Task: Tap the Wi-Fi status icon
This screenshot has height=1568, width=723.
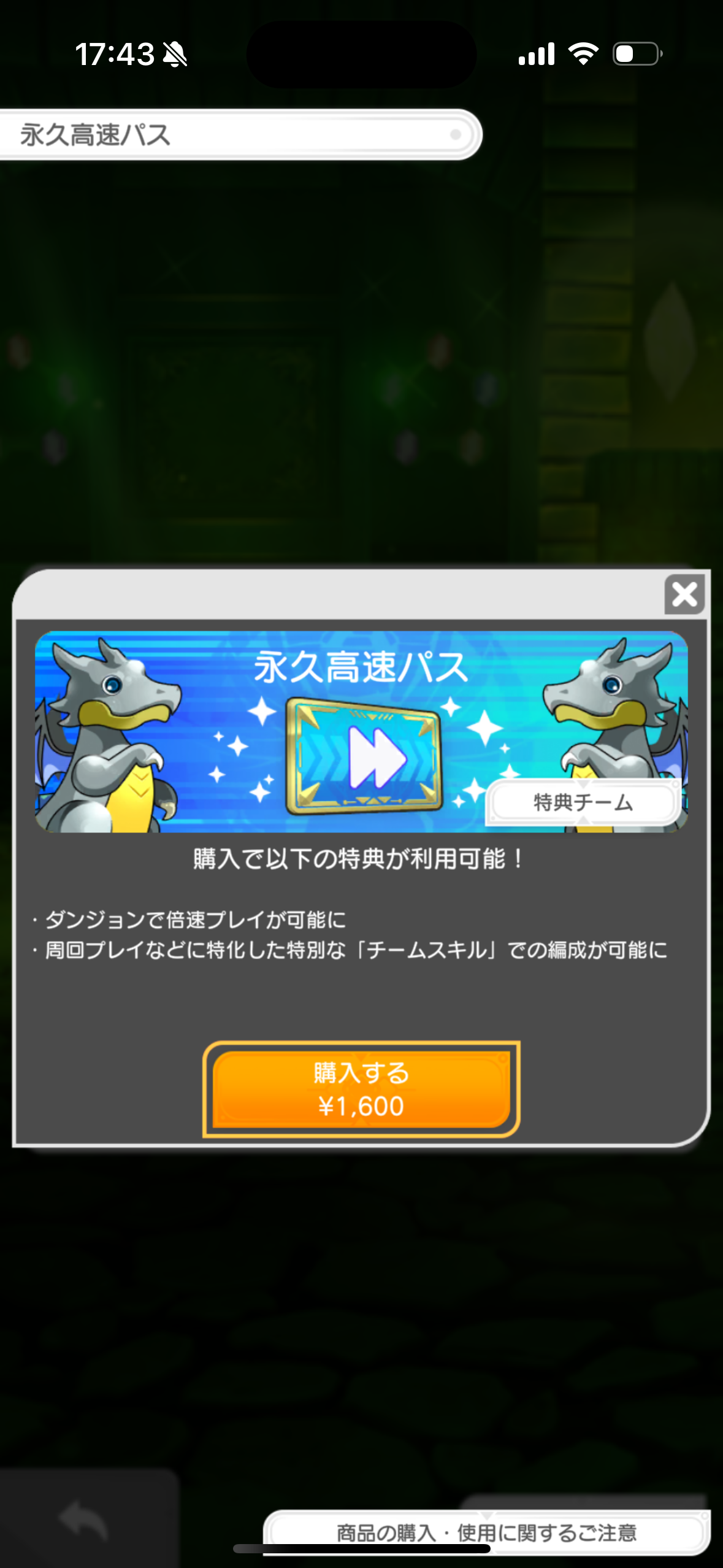Action: point(583,54)
